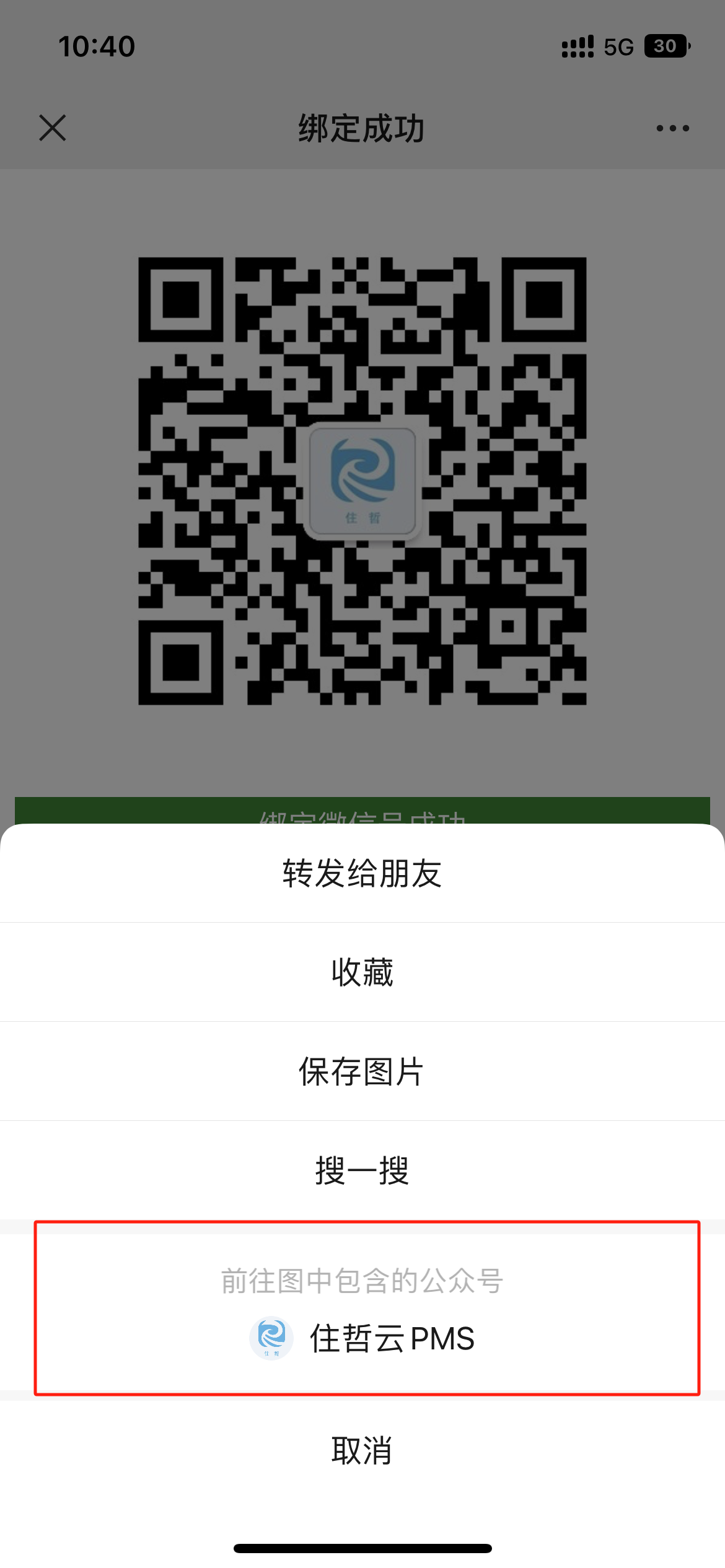Viewport: 725px width, 1568px height.
Task: Select 转发给朋友 to forward the image
Action: (362, 873)
